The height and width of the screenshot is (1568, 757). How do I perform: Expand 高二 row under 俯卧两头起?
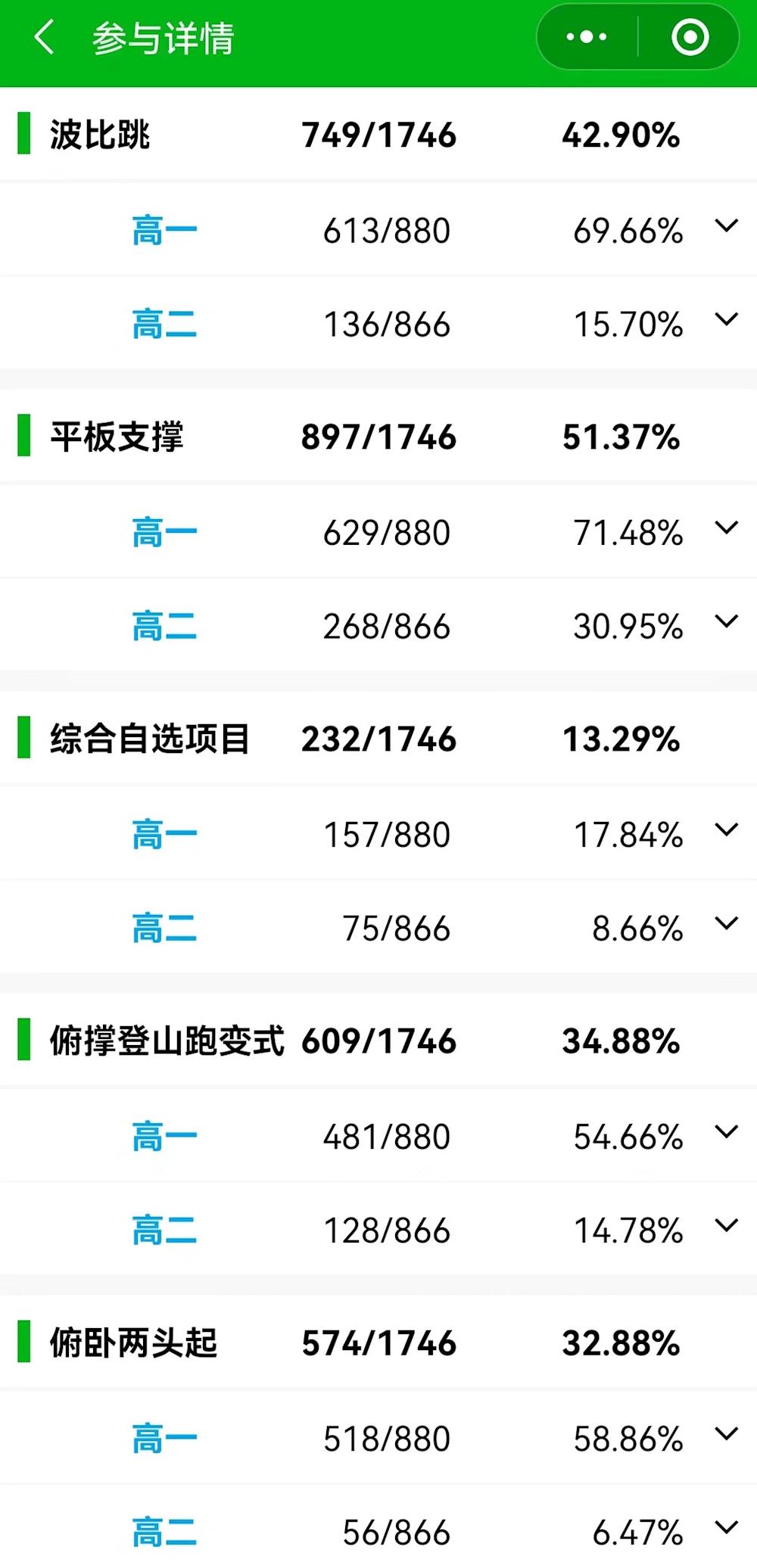pos(726,1528)
